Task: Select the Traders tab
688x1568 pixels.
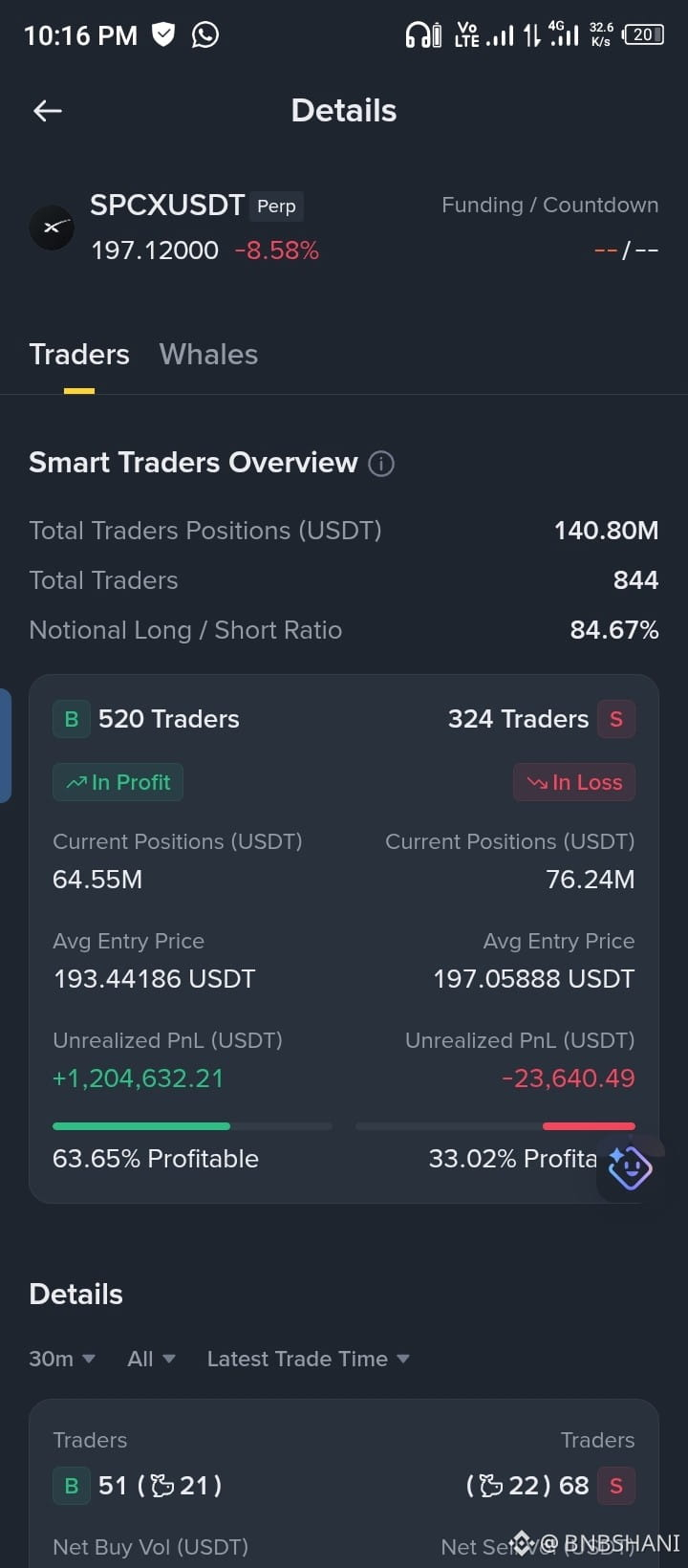Action: [79, 355]
